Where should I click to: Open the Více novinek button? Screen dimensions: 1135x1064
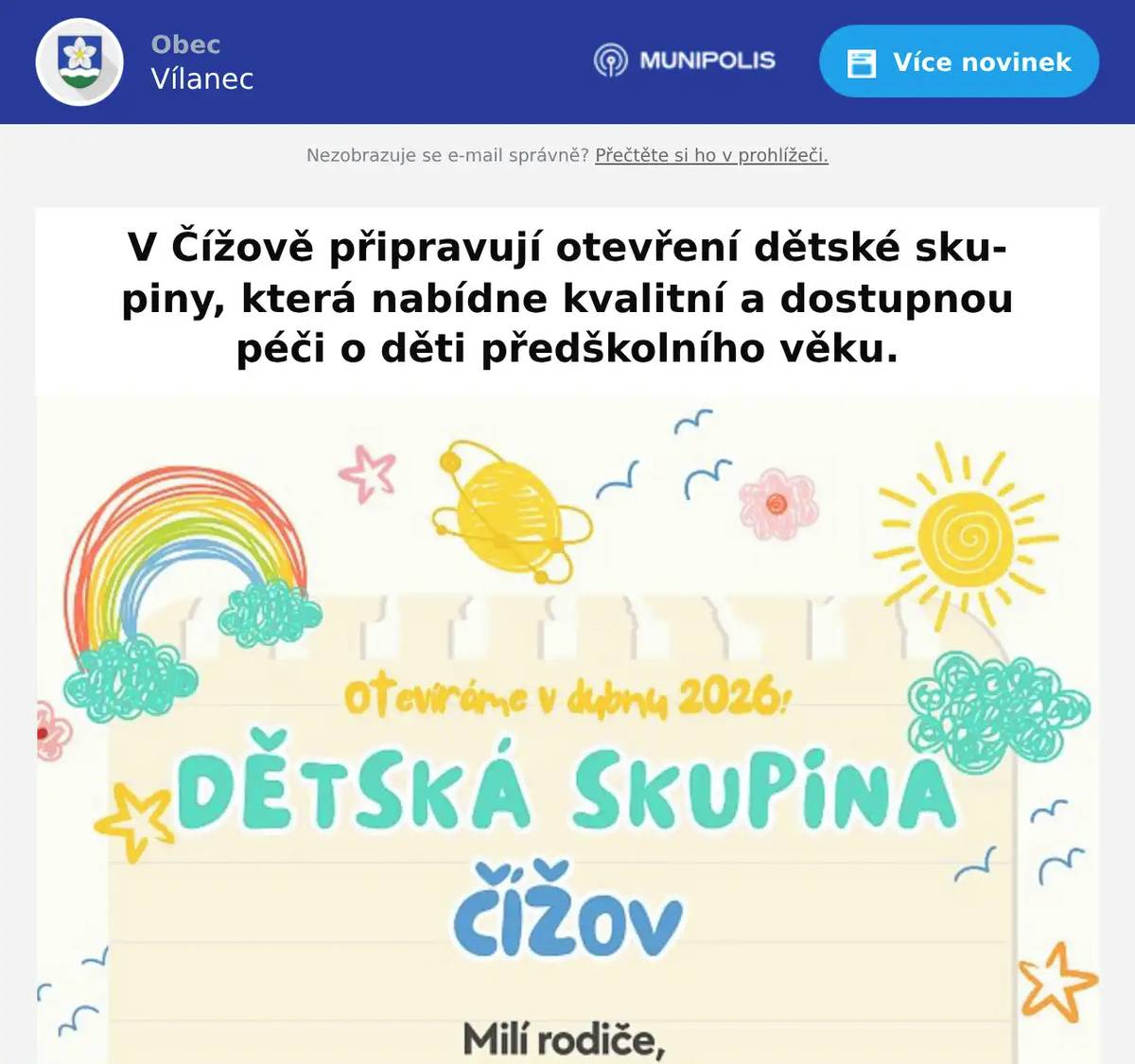click(x=958, y=62)
